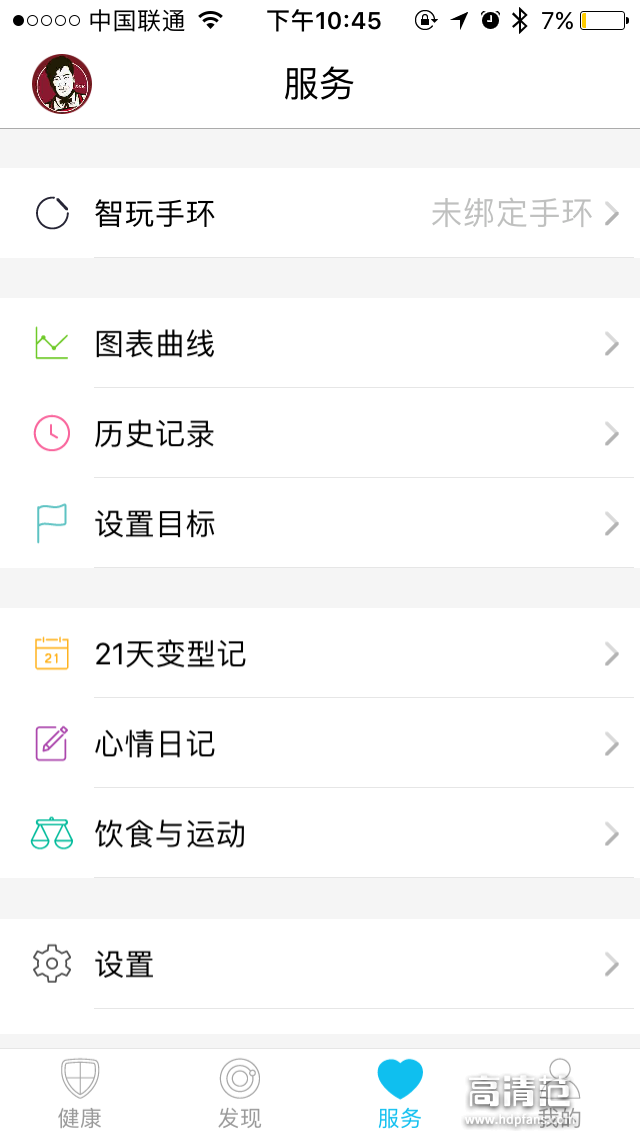Open the 21天变型记 plan
This screenshot has width=640, height=1136.
(320, 654)
